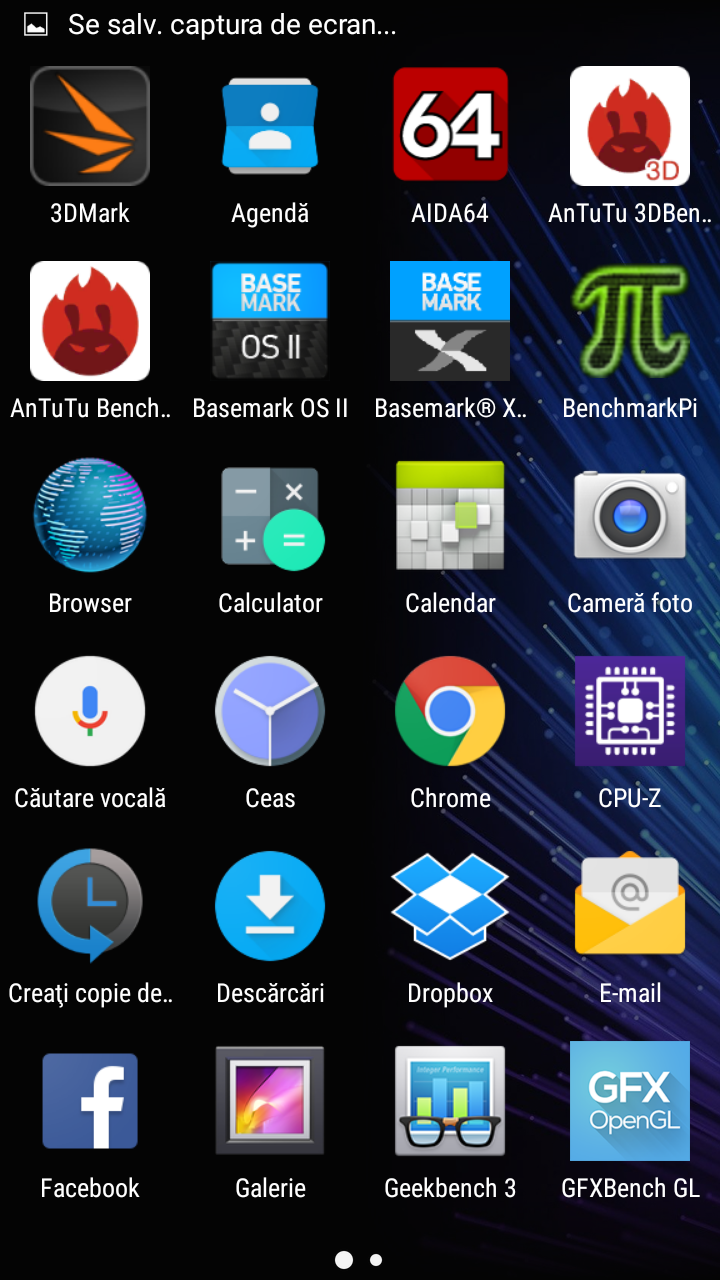
Task: Open CPU-Z
Action: 630,711
